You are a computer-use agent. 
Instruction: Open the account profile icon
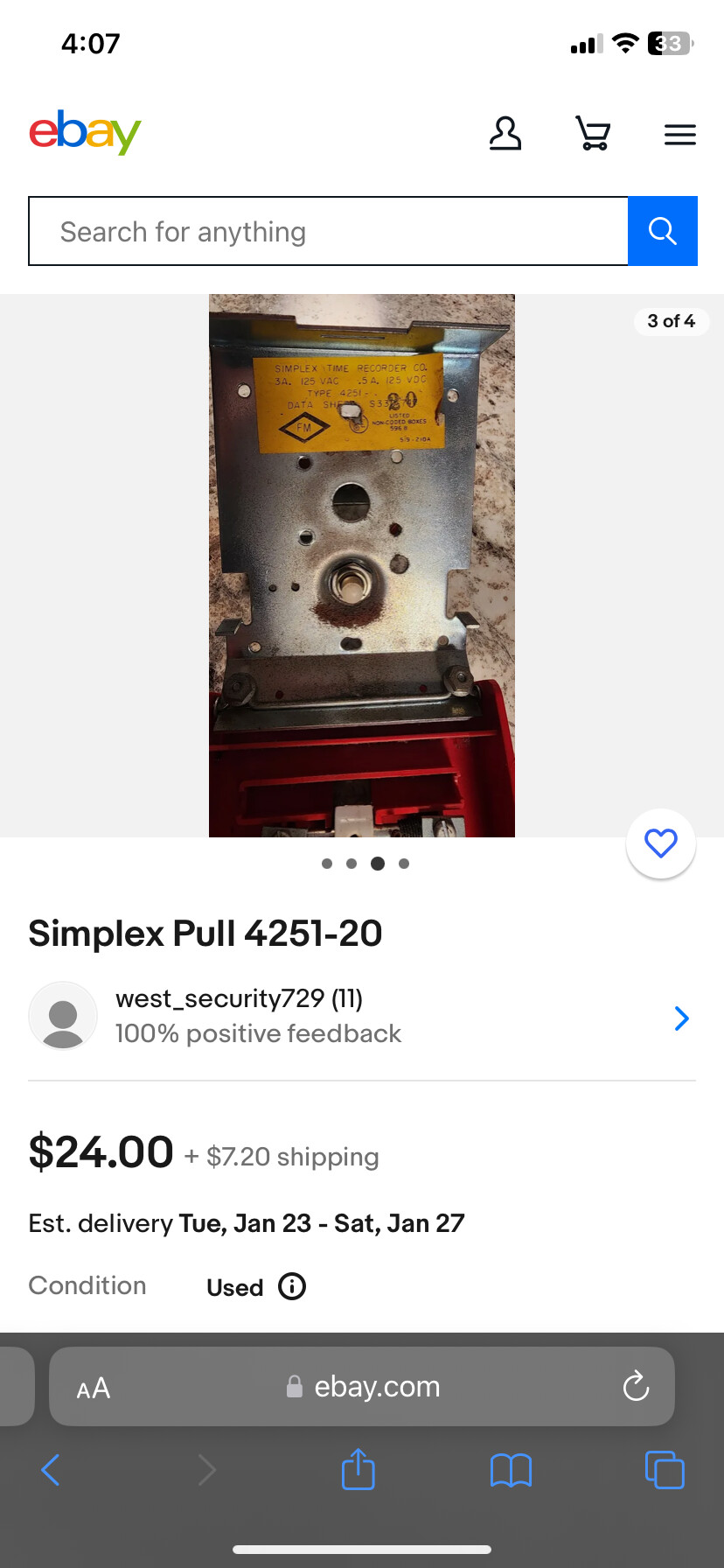pos(505,134)
